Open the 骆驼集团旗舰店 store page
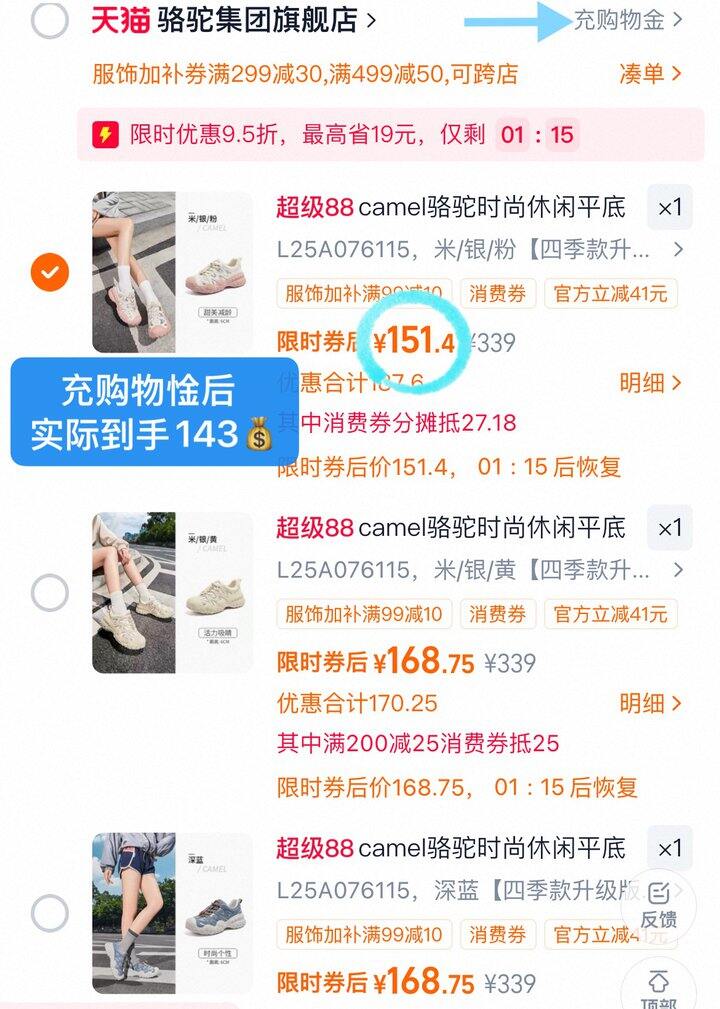The image size is (720, 1009). point(233,20)
